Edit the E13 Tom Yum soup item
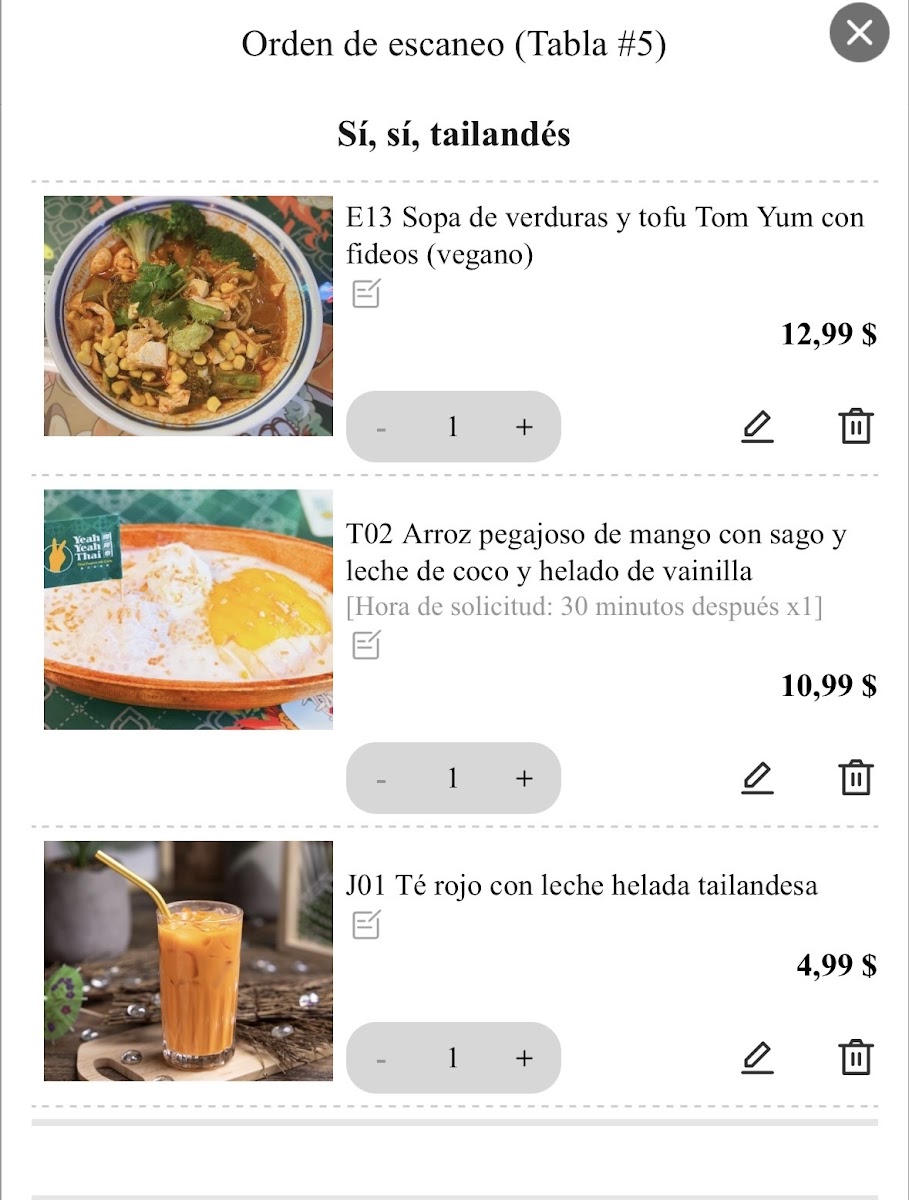The width and height of the screenshot is (909, 1200). [x=758, y=426]
